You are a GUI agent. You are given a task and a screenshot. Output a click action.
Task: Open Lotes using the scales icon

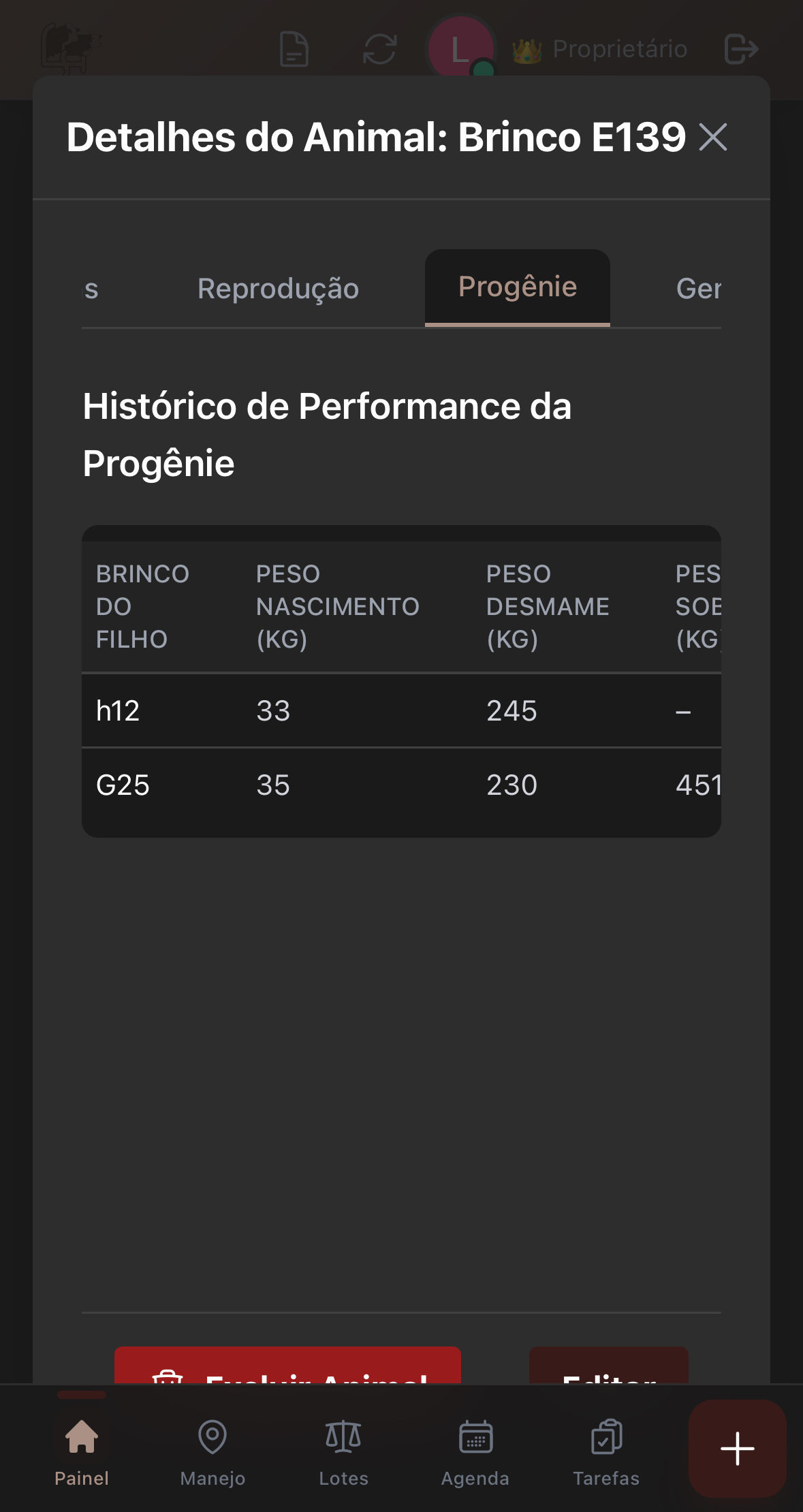pyautogui.click(x=343, y=1437)
